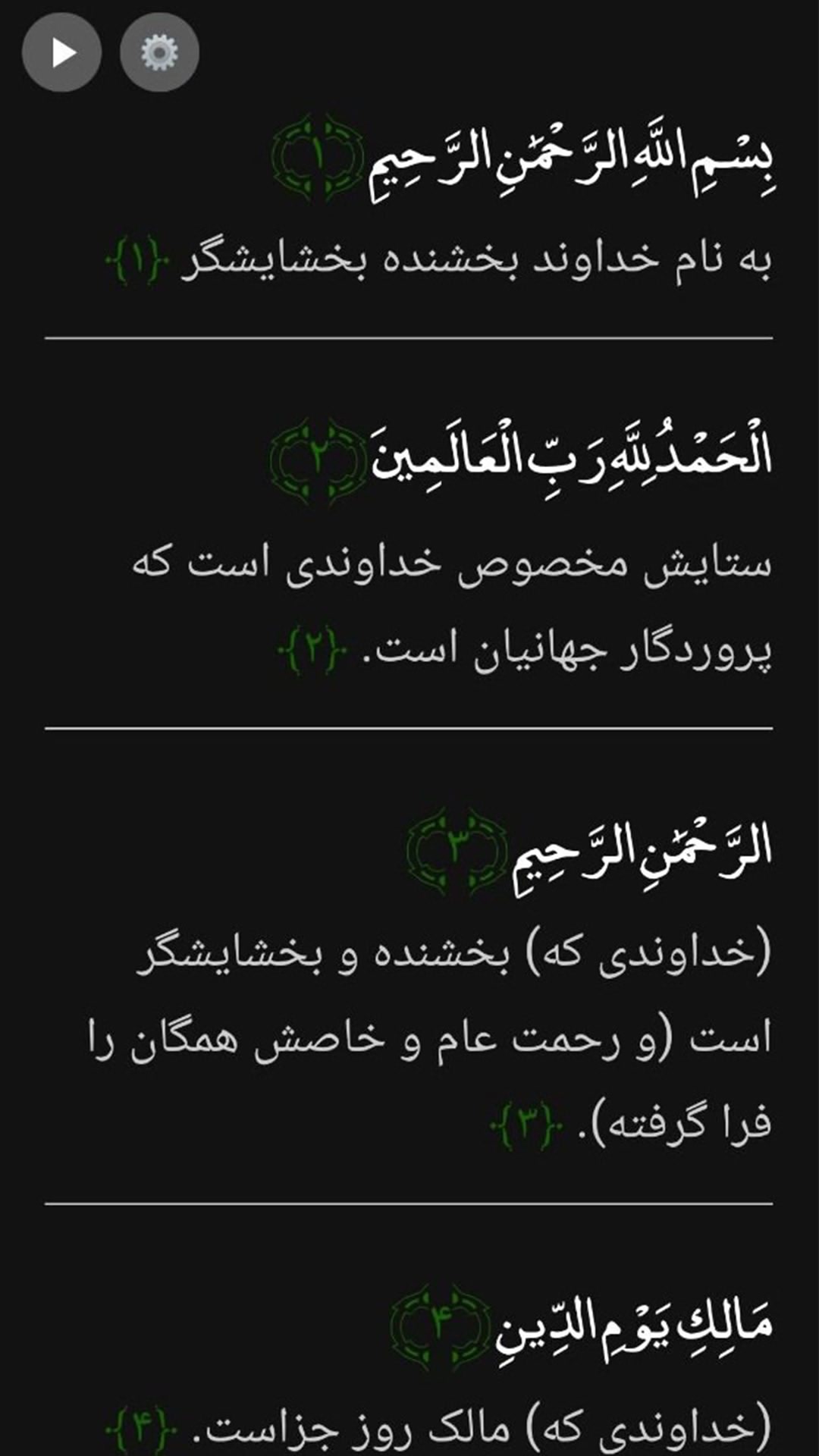Screen dimensions: 819x1456
Task: Select verse 4 Maliki Yawm ad-Din
Action: pos(582,1326)
